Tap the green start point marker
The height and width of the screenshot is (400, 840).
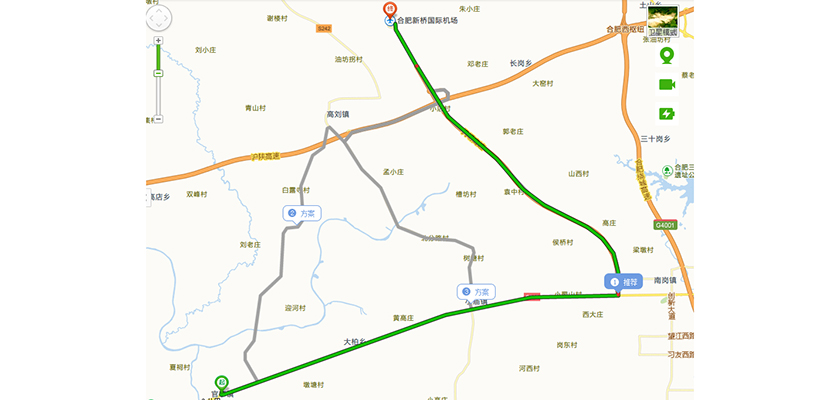(x=221, y=382)
